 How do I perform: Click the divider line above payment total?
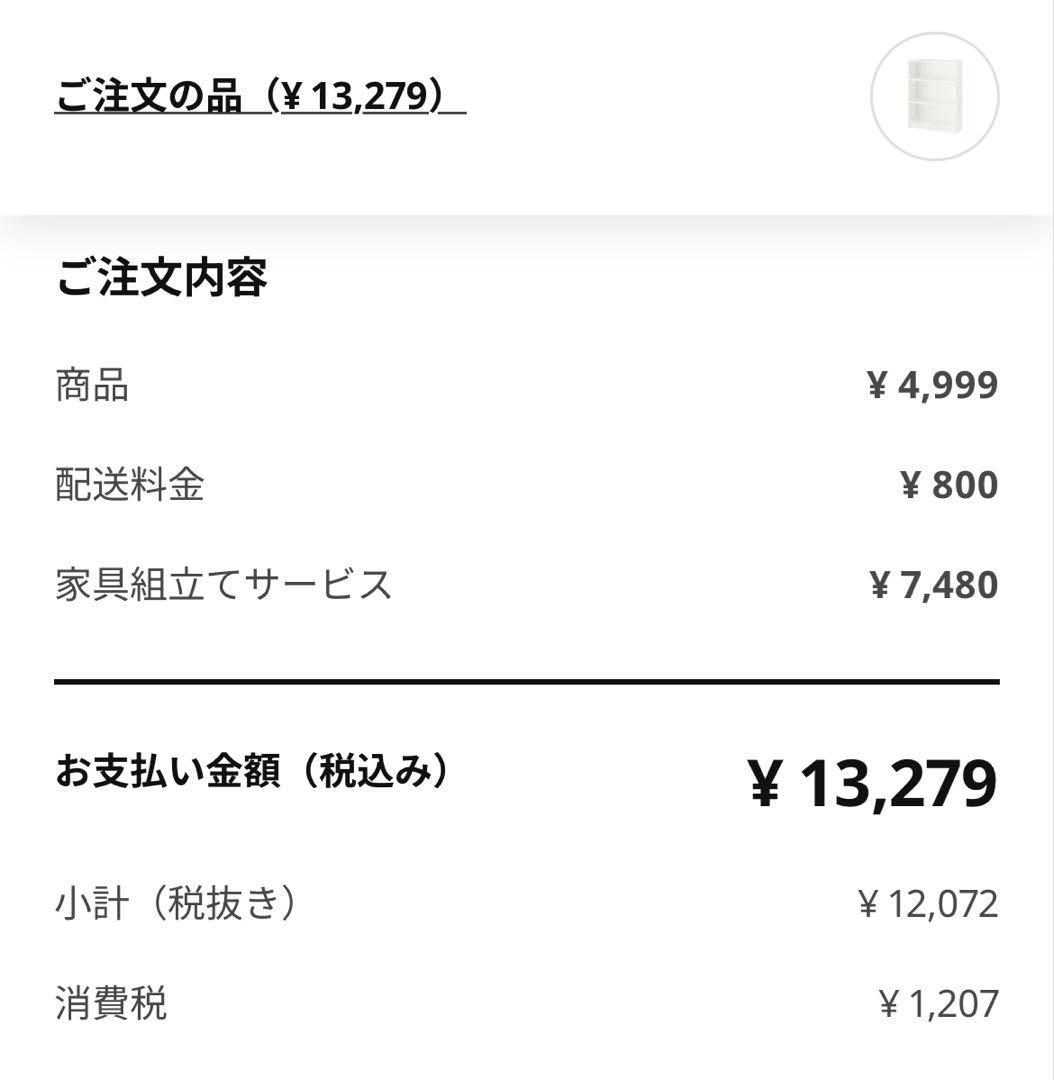coord(527,682)
